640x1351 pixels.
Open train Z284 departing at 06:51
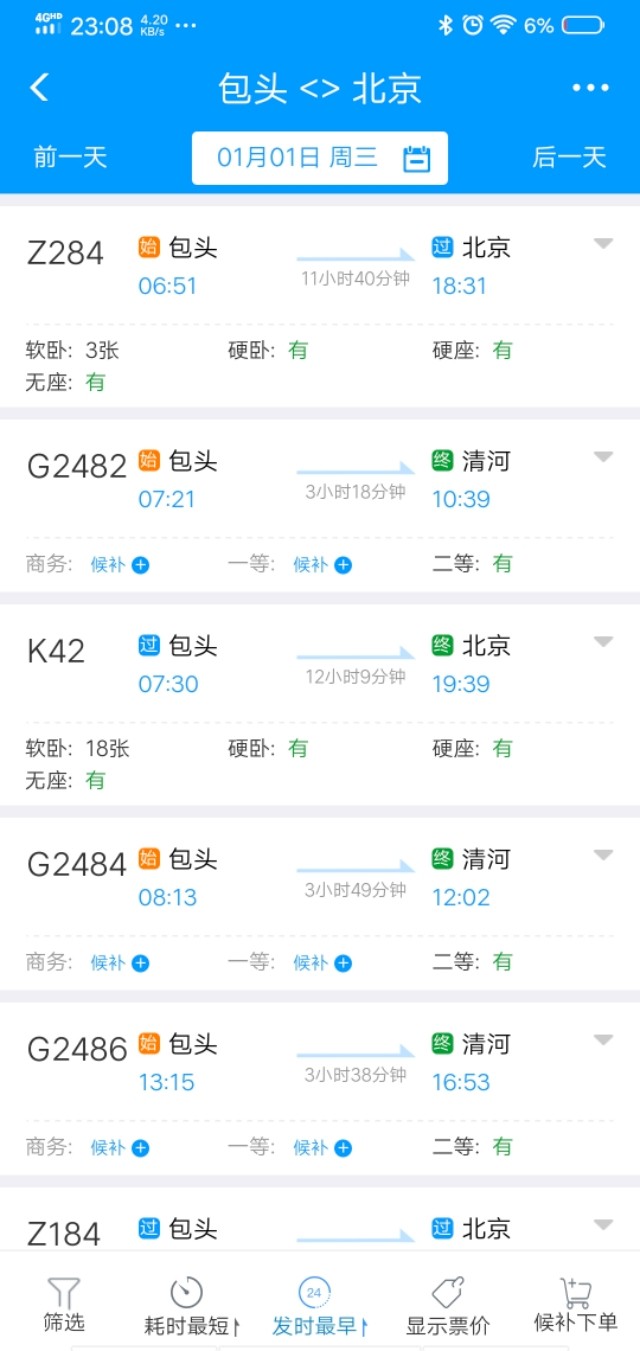(66, 254)
